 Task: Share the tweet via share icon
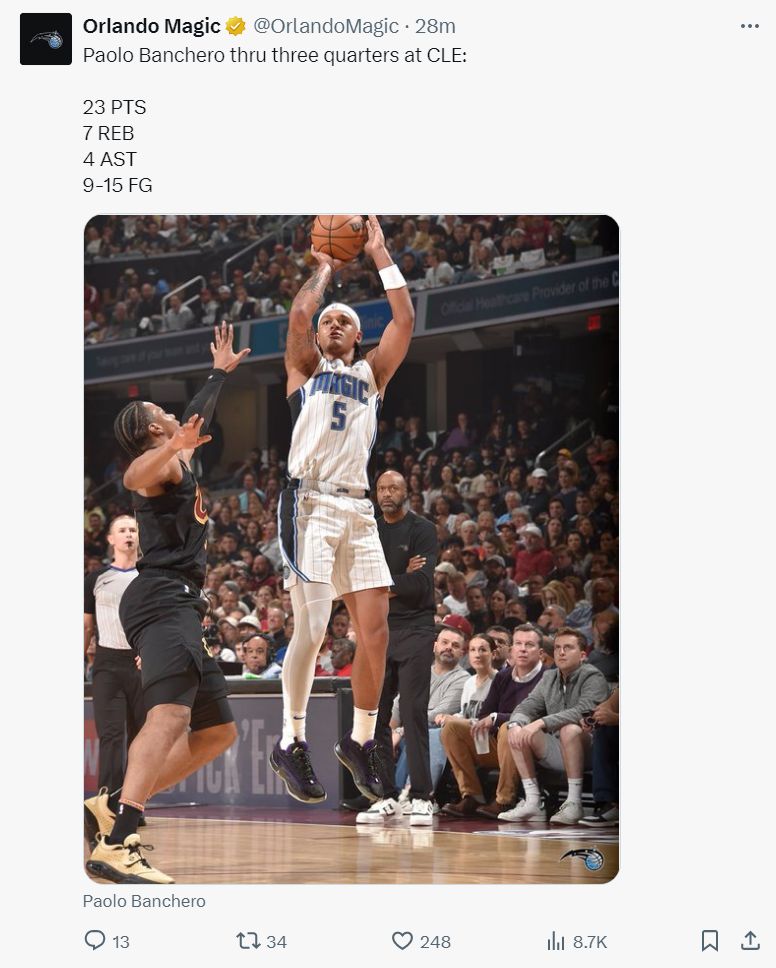(x=749, y=941)
